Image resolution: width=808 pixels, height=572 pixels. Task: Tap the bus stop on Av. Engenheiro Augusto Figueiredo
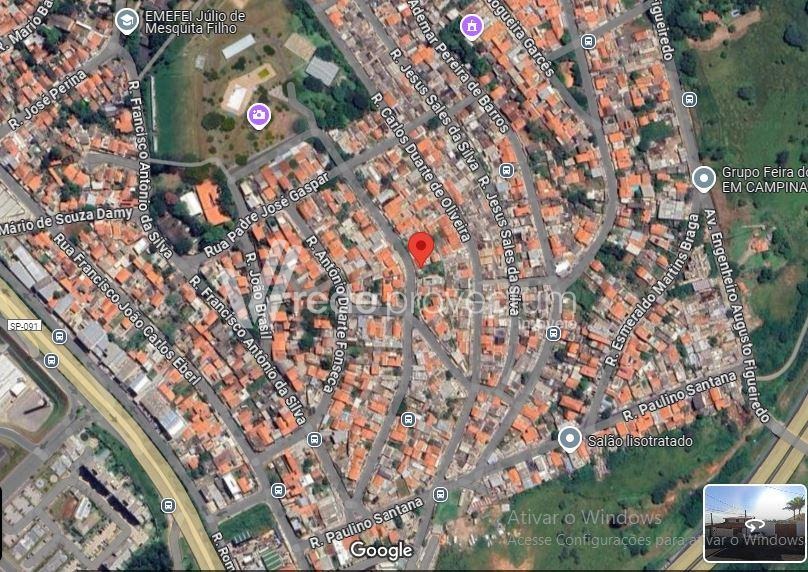click(689, 99)
